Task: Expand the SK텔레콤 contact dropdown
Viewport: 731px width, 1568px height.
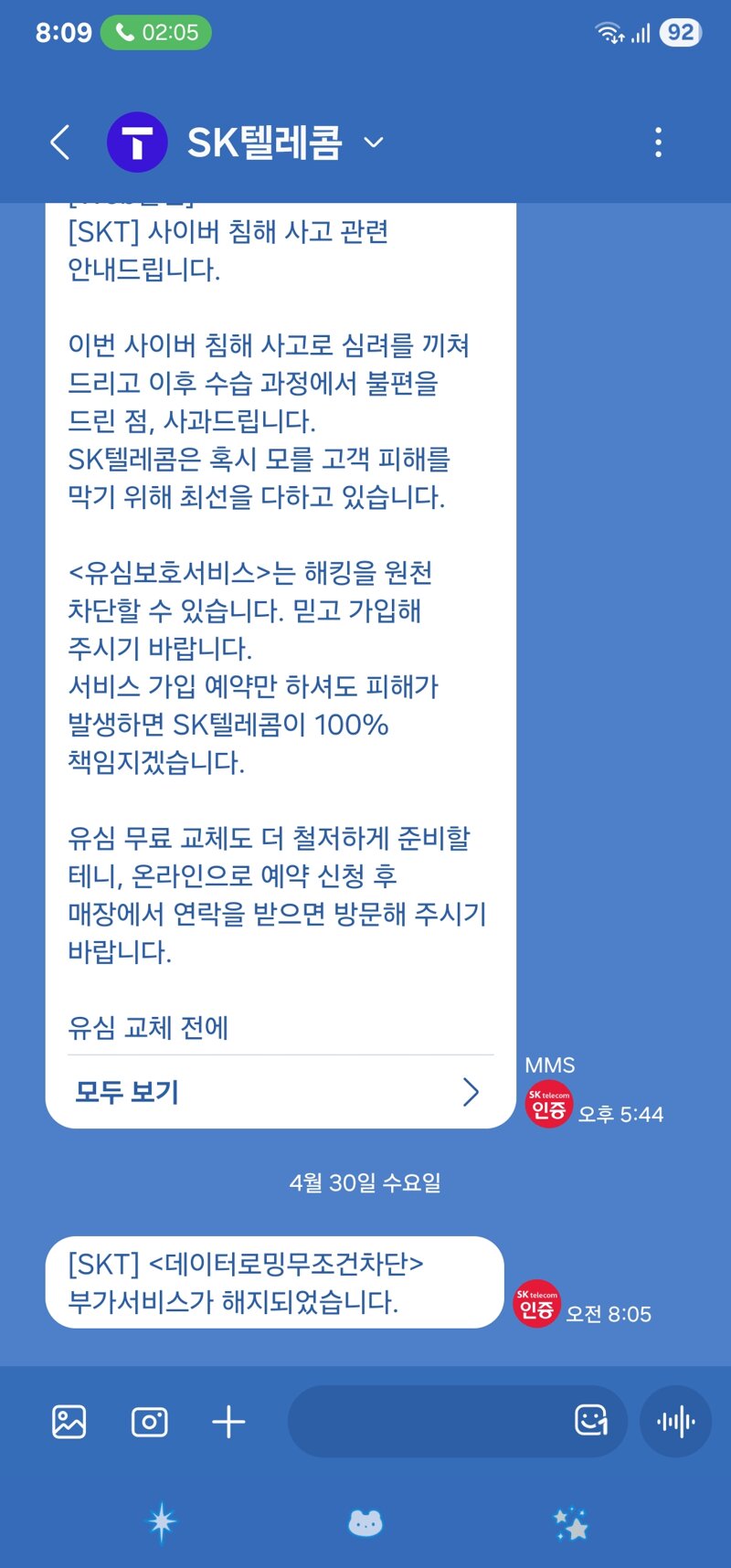Action: coord(373,143)
